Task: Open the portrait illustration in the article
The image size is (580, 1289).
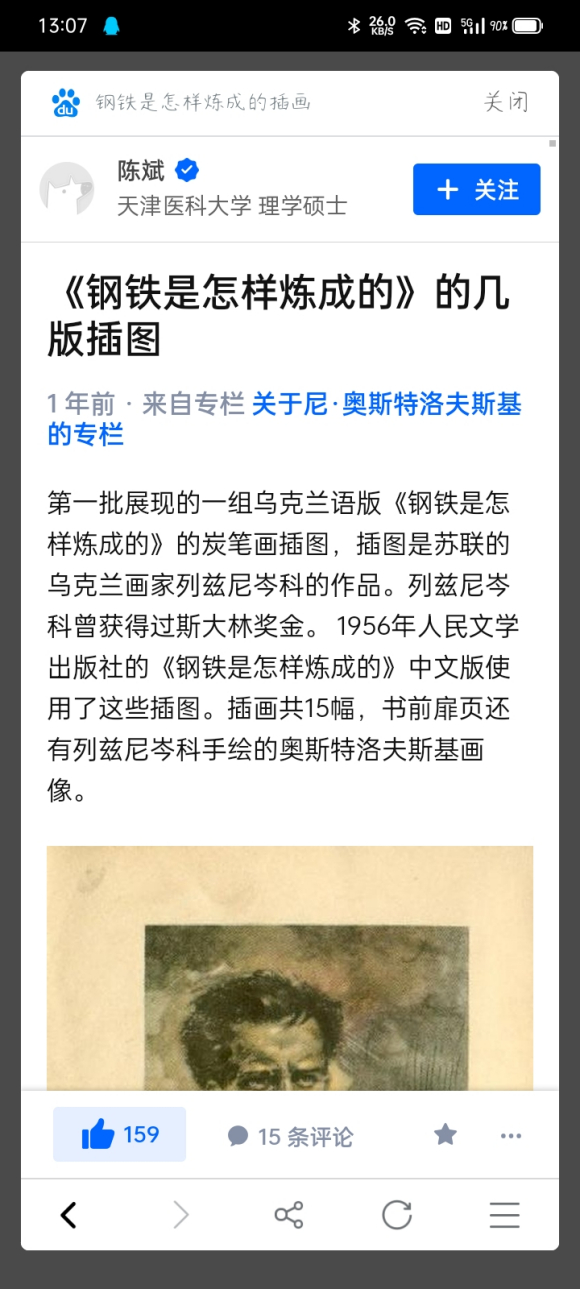Action: click(290, 967)
